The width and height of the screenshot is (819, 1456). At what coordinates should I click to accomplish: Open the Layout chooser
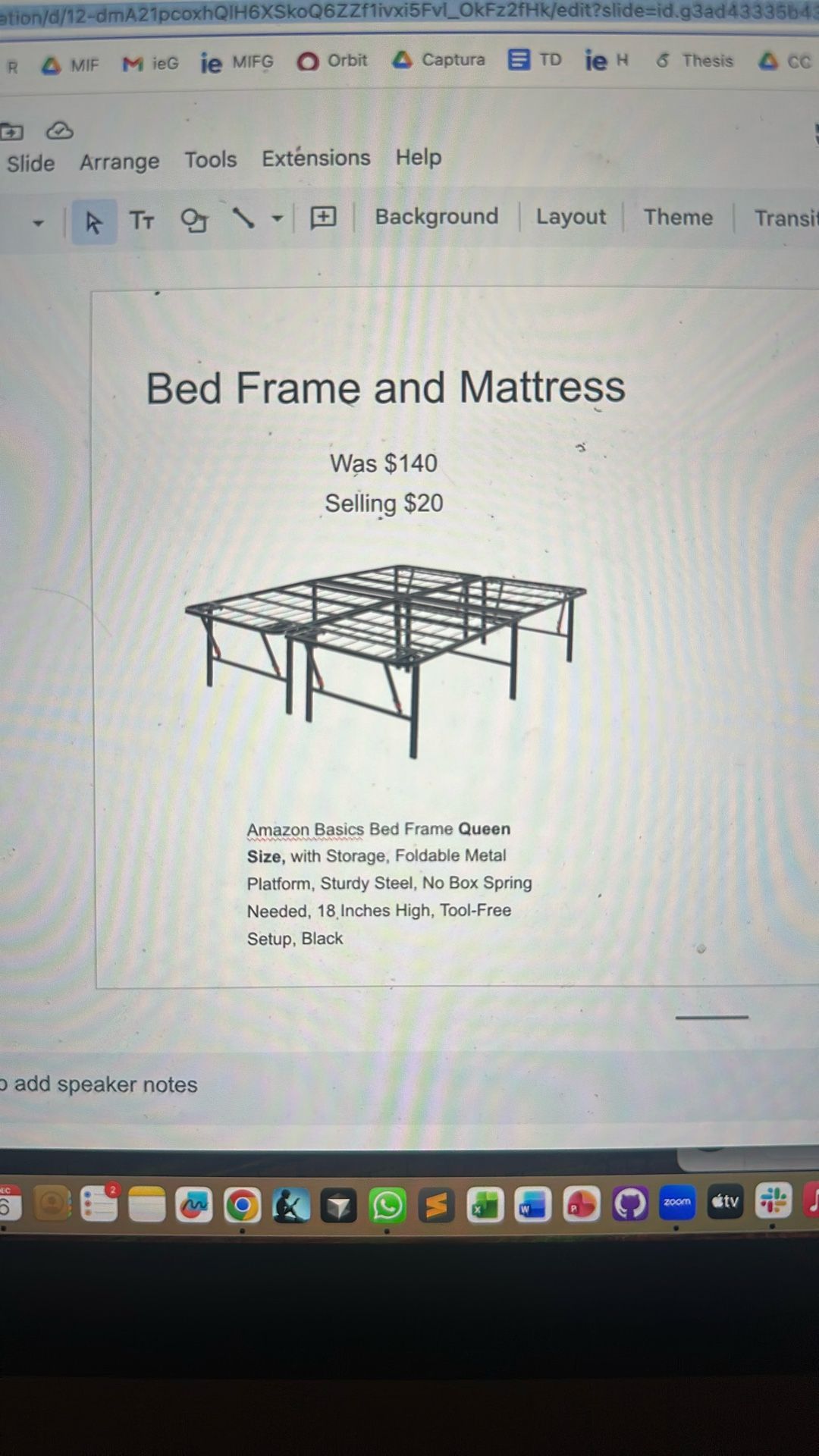point(570,218)
